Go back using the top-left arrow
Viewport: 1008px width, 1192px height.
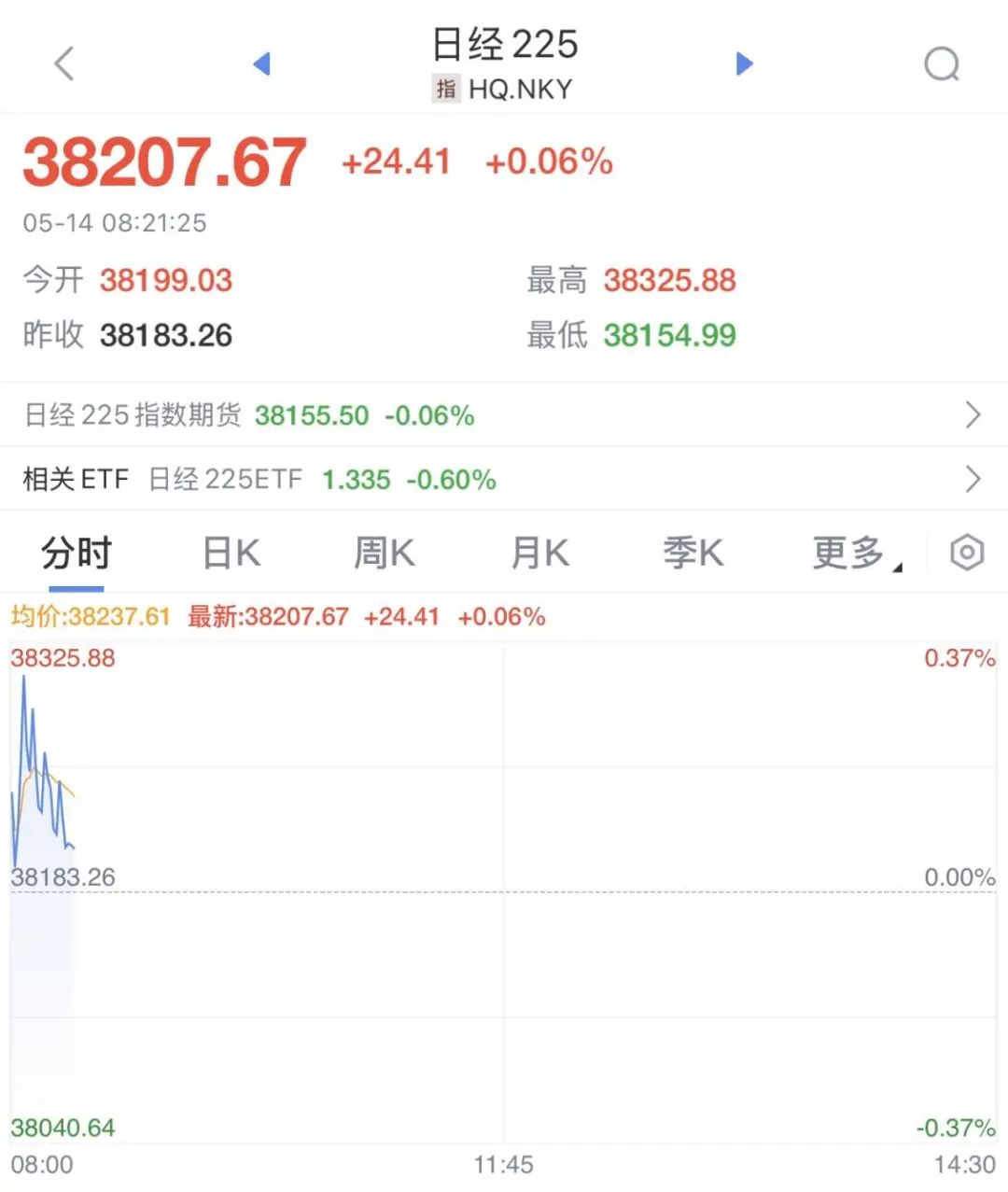(64, 64)
